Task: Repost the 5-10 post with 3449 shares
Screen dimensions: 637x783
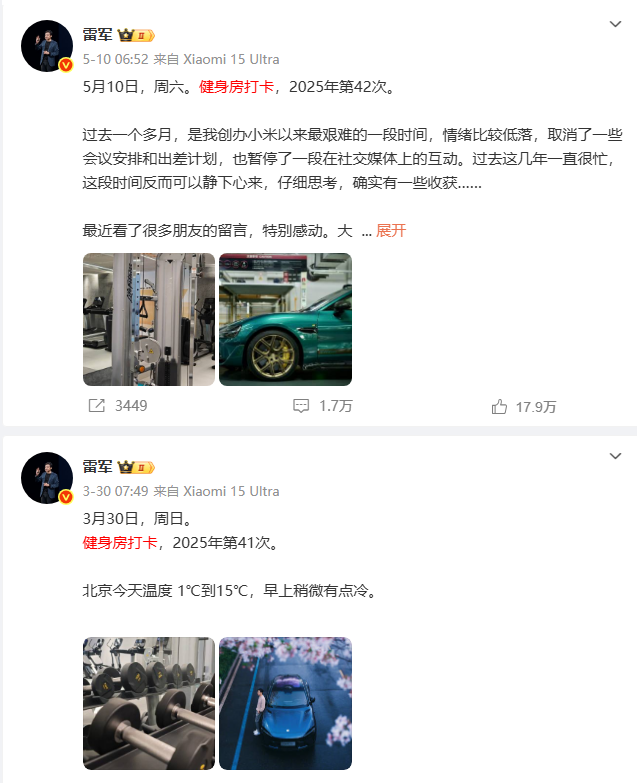Action: [x=118, y=406]
